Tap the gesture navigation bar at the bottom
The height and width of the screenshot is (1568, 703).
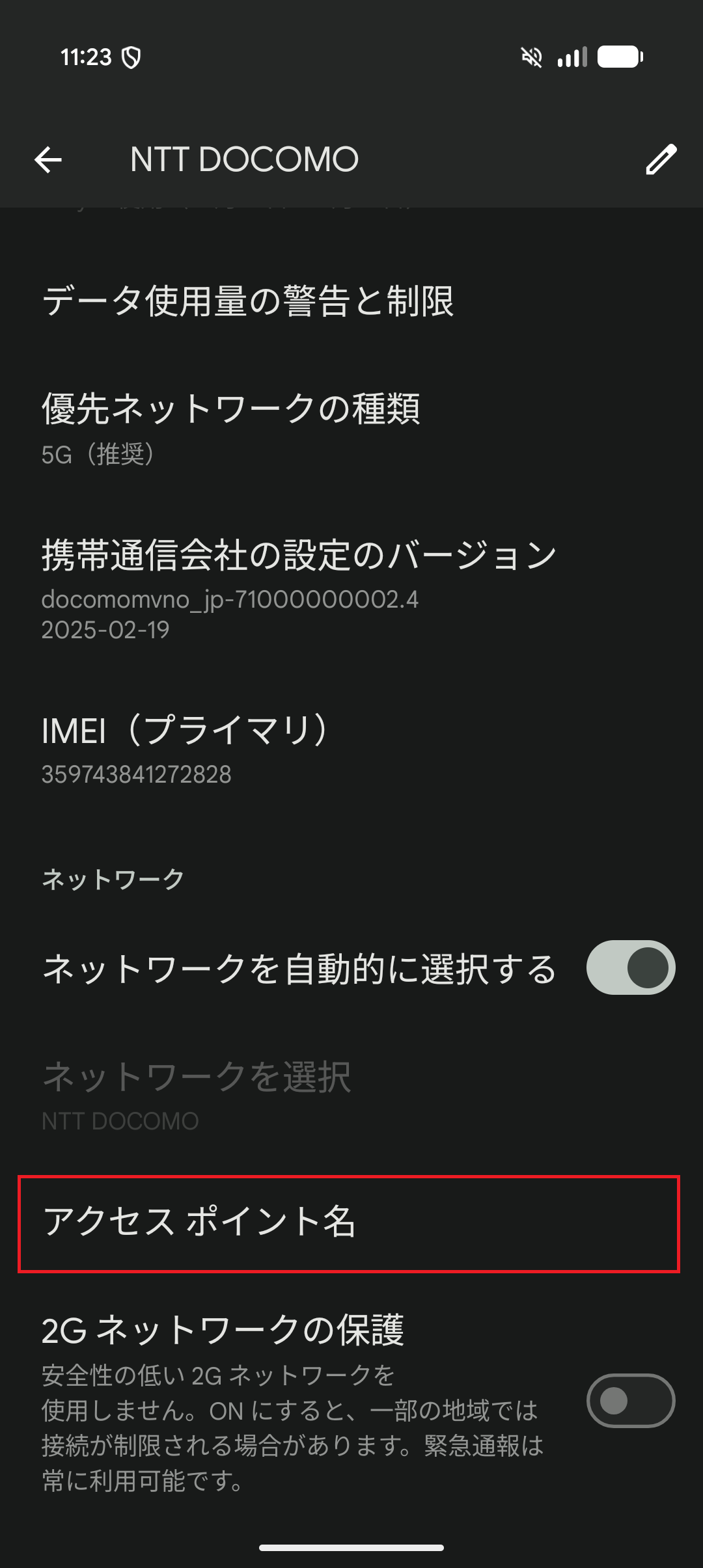coord(351,1547)
